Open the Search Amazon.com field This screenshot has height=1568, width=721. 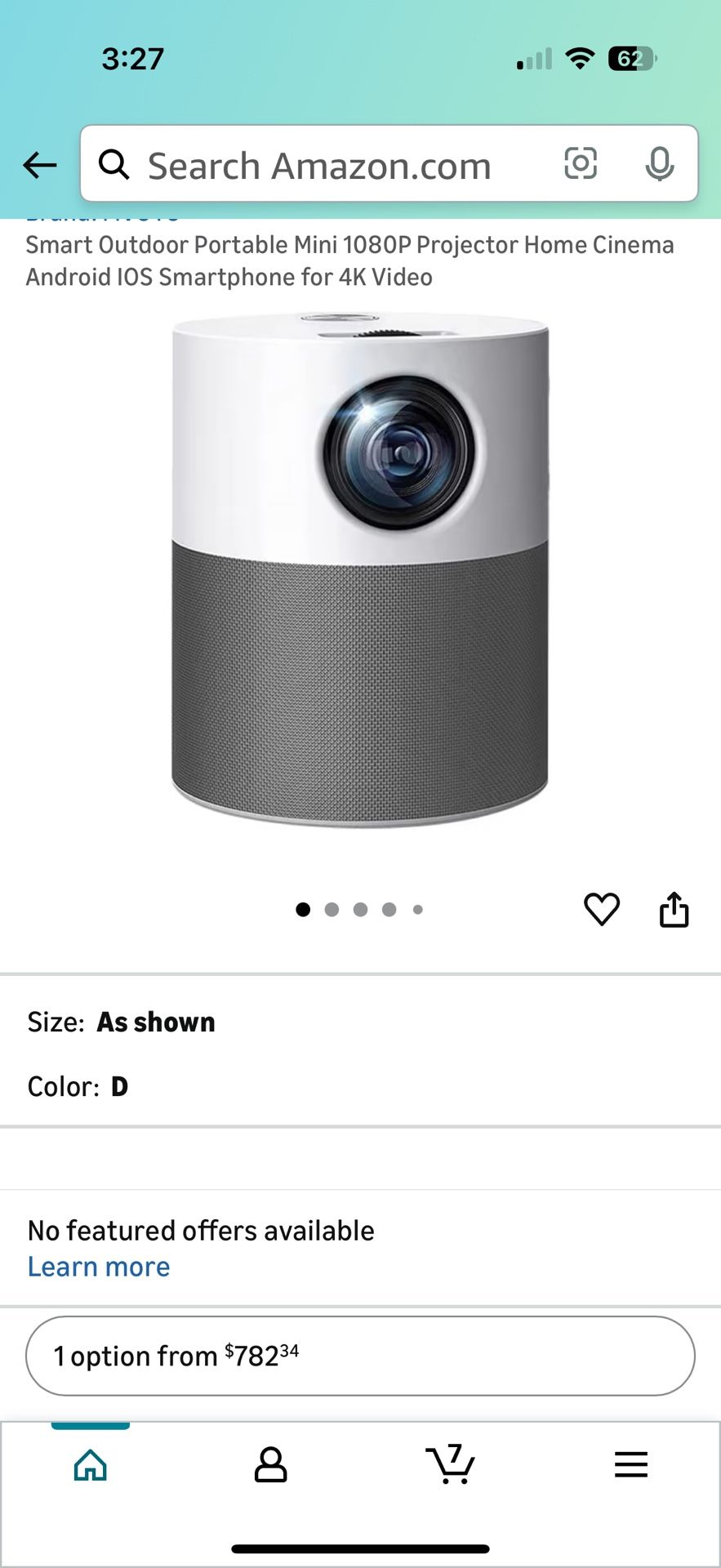(318, 165)
